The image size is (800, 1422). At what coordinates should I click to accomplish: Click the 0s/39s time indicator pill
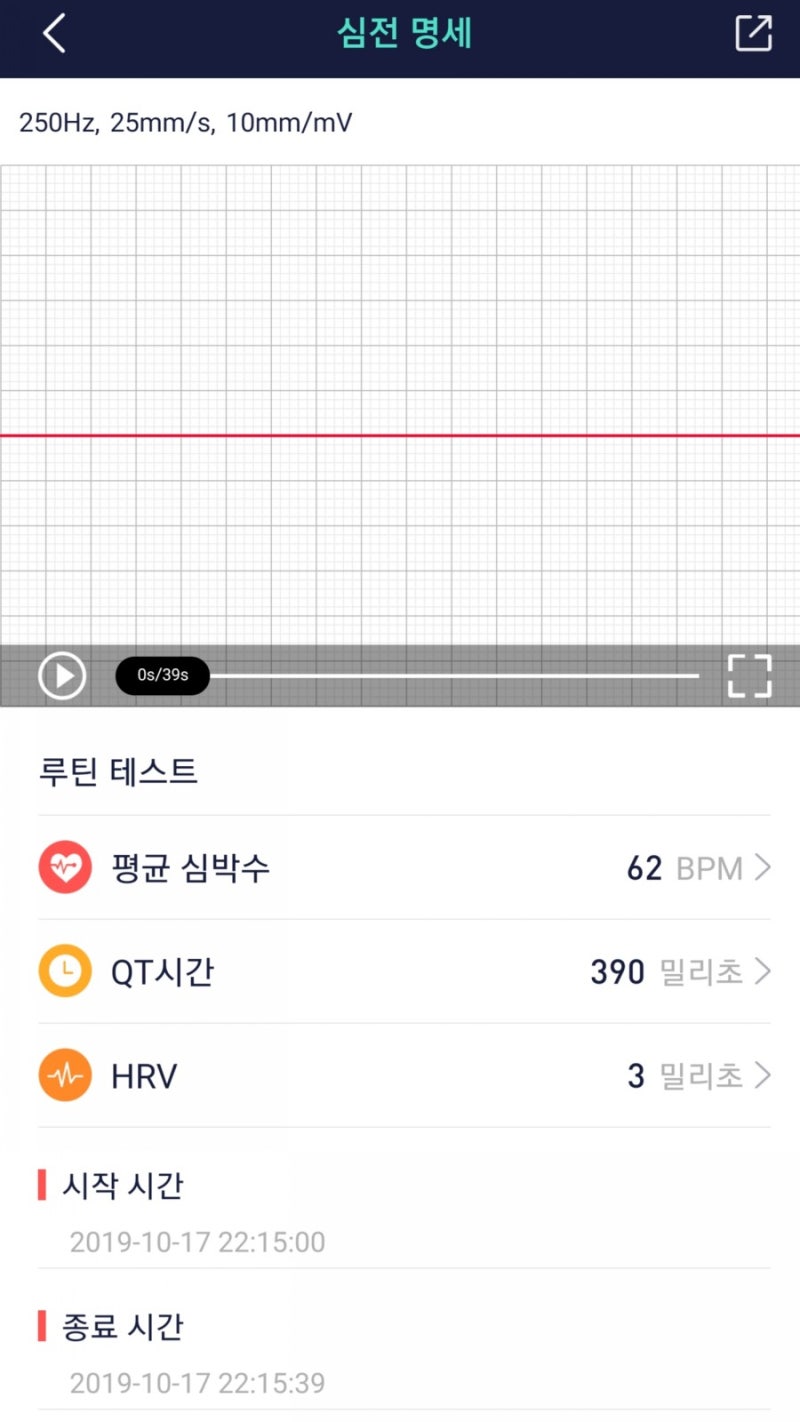[x=162, y=675]
